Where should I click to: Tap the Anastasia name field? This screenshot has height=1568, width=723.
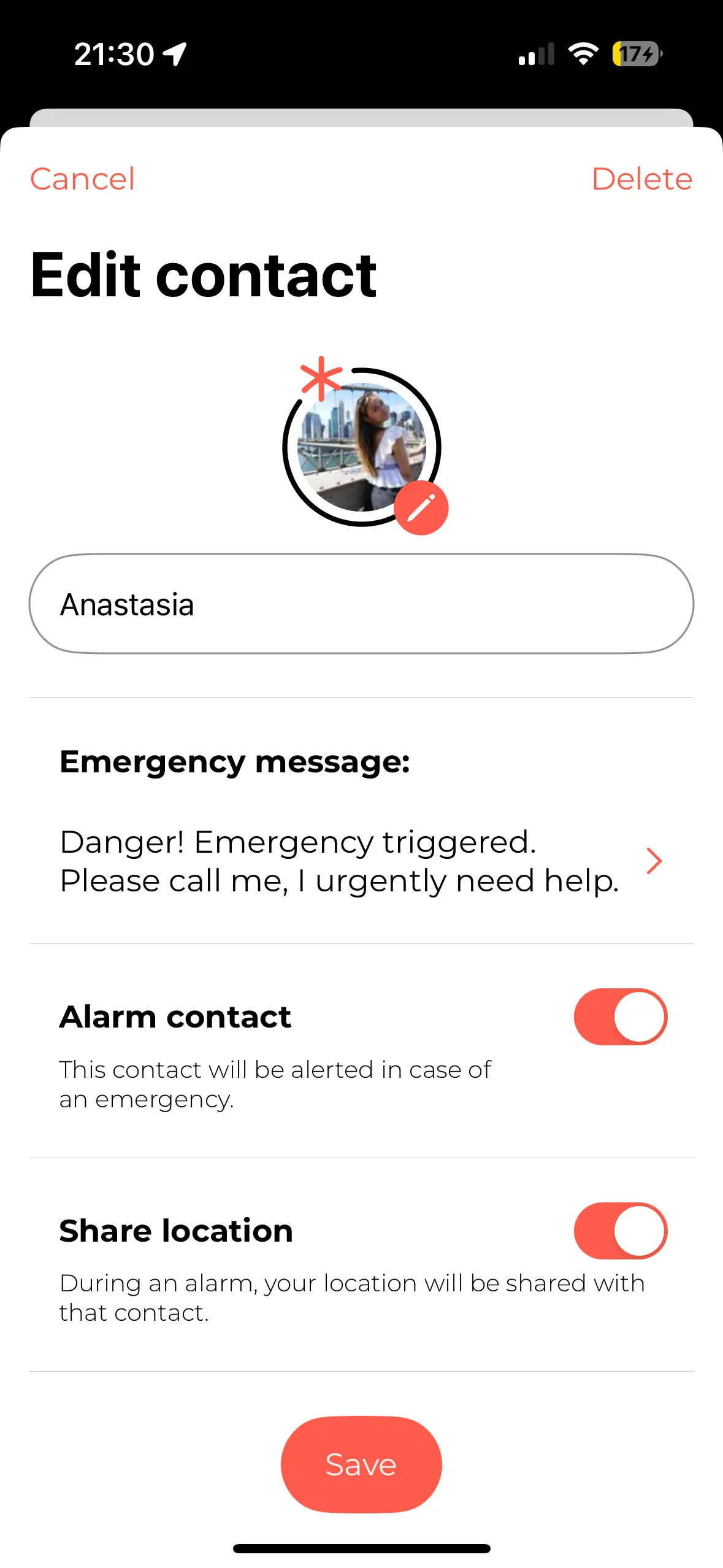coord(361,604)
